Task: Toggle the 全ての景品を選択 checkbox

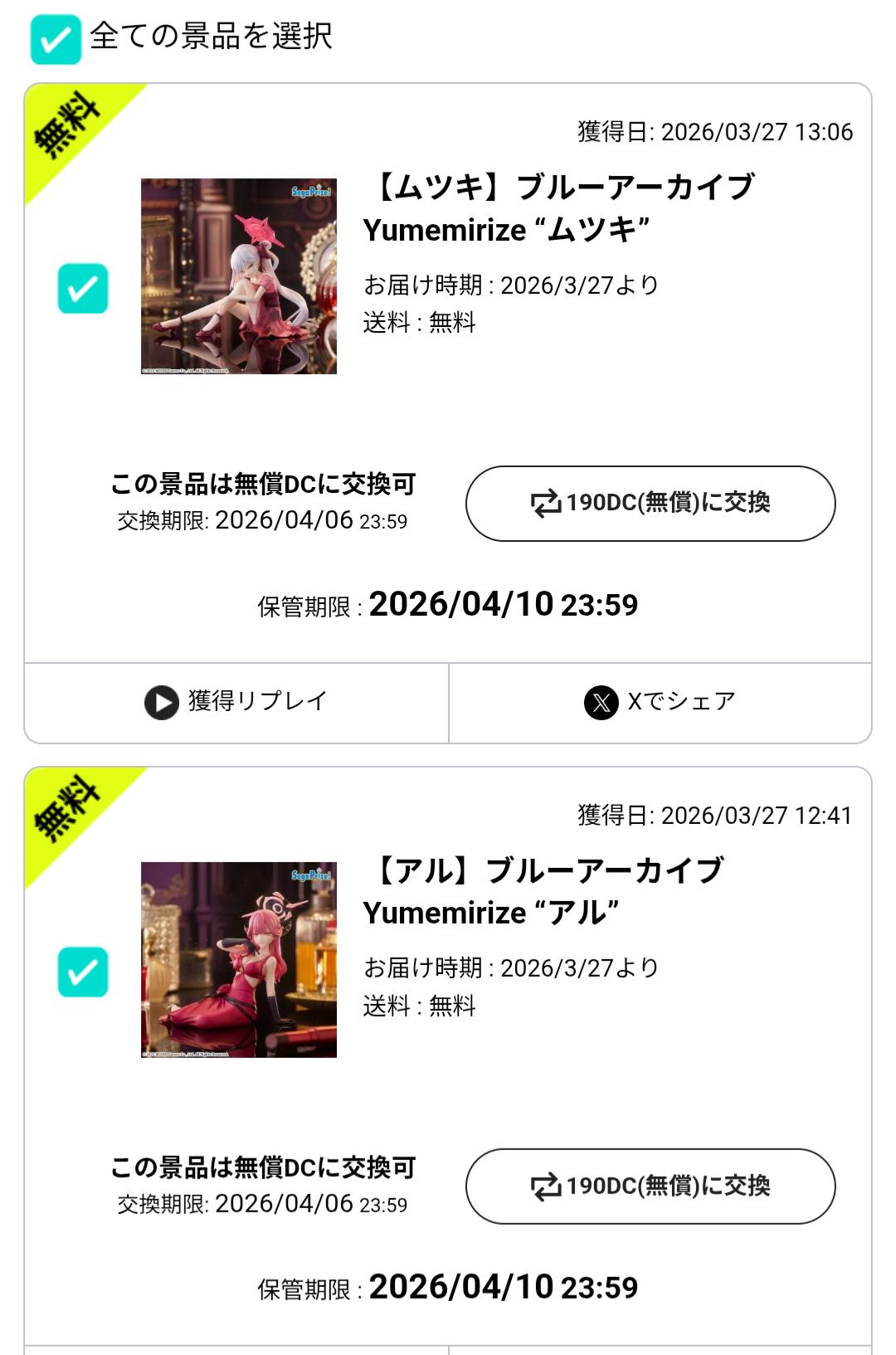Action: pyautogui.click(x=56, y=39)
